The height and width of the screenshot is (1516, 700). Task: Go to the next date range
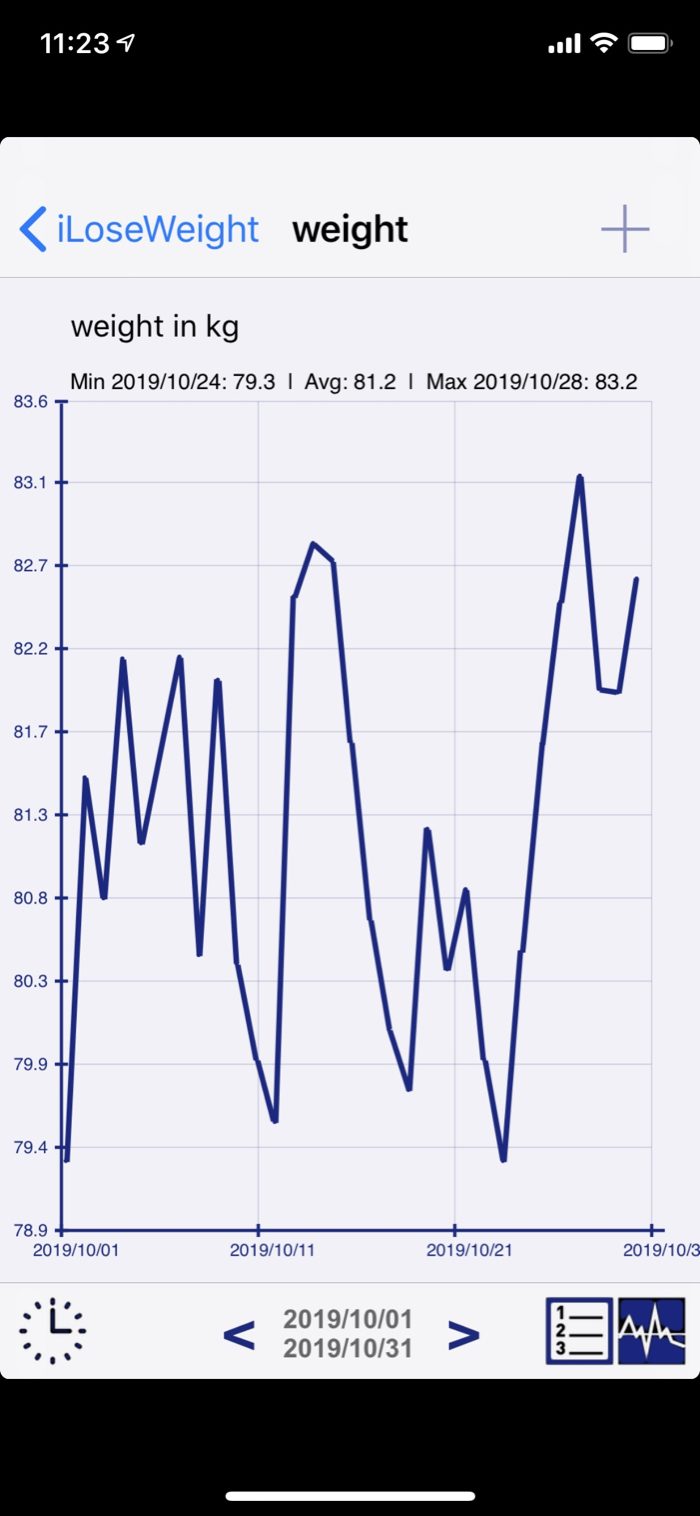click(463, 1334)
